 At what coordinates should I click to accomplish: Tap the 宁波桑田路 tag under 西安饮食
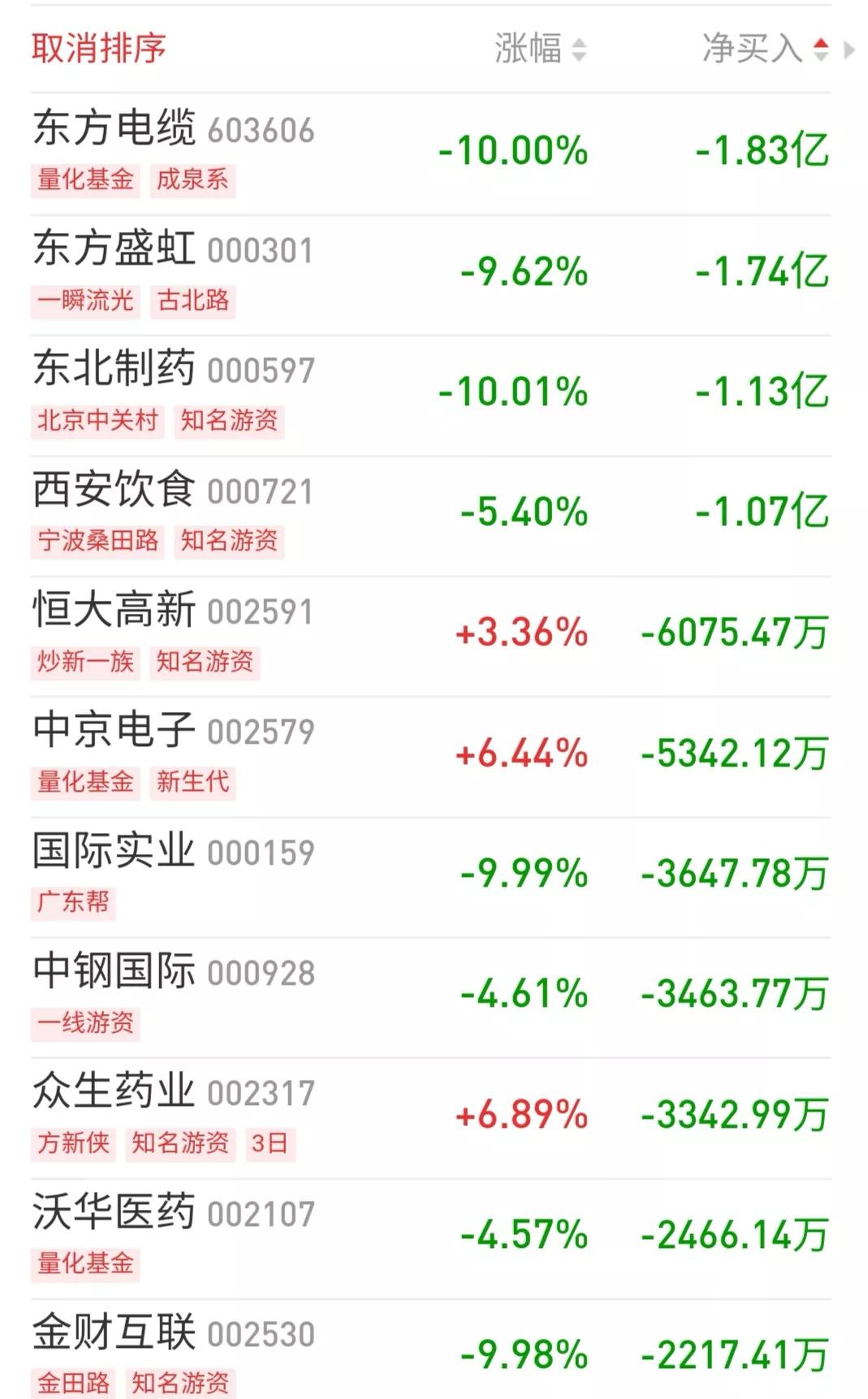[97, 541]
